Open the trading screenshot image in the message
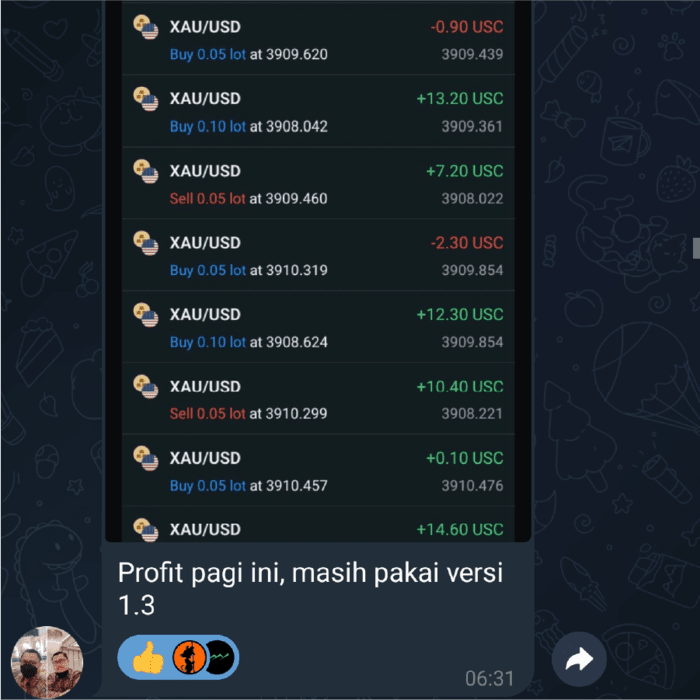 pyautogui.click(x=318, y=270)
